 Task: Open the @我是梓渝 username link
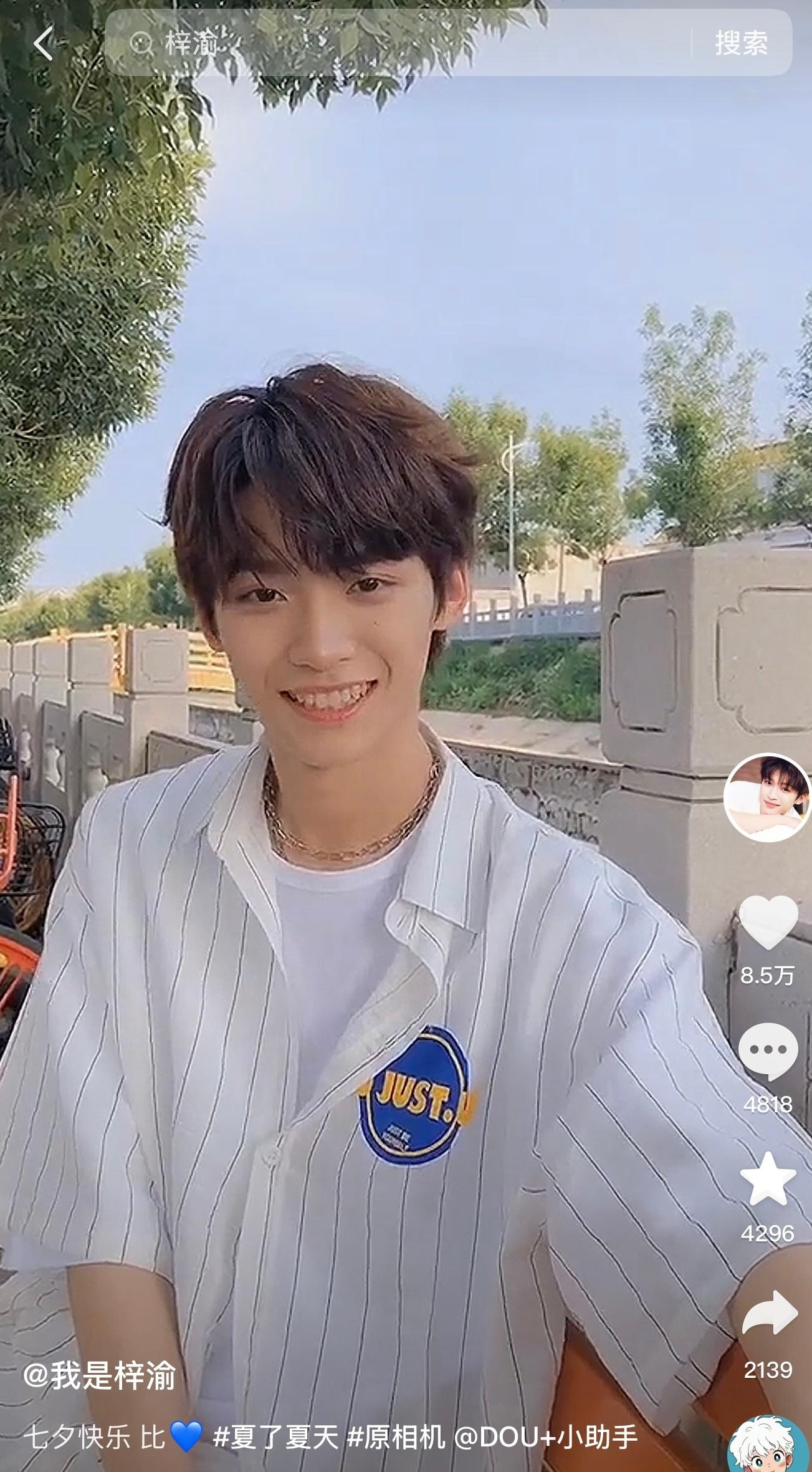pos(100,1375)
